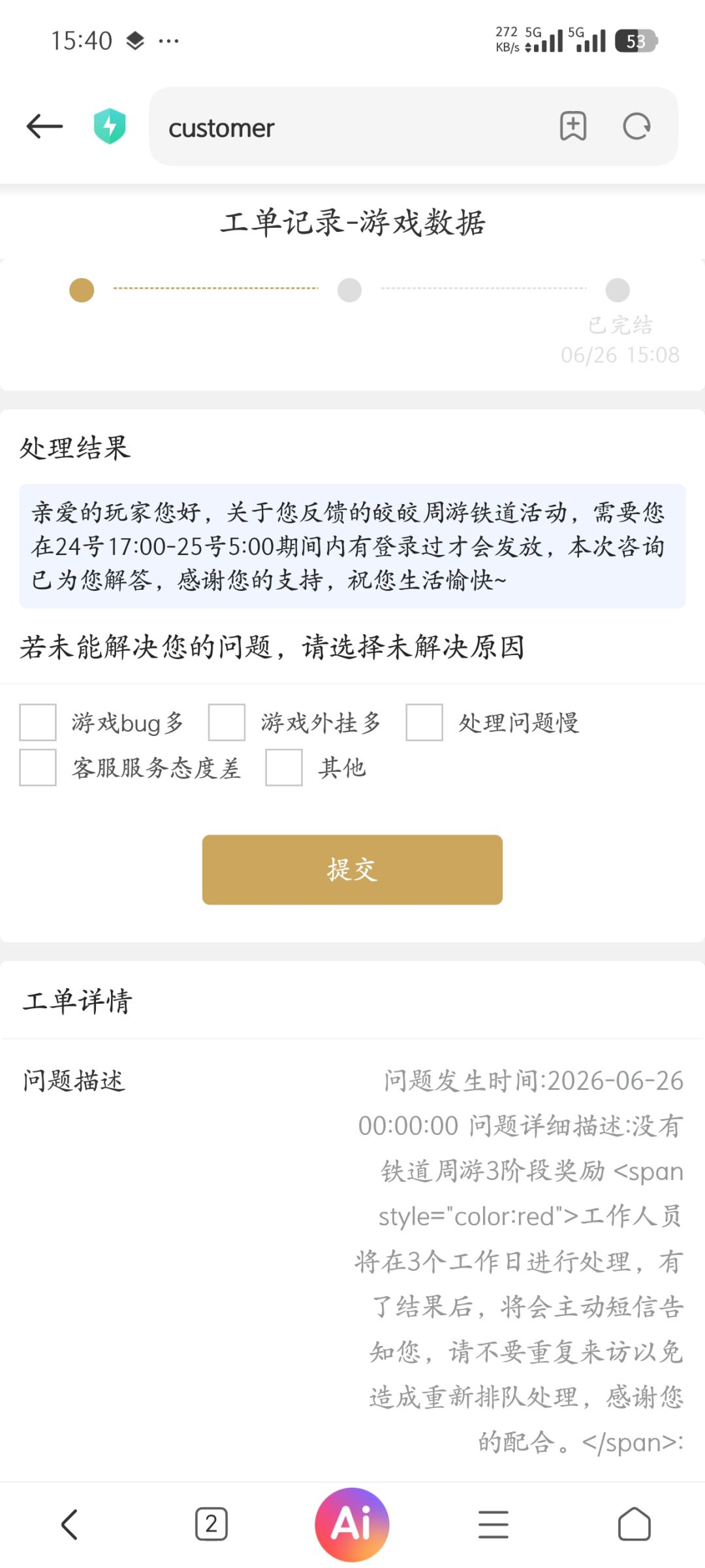Reload the current page
Viewport: 705px width, 1568px height.
[x=636, y=126]
